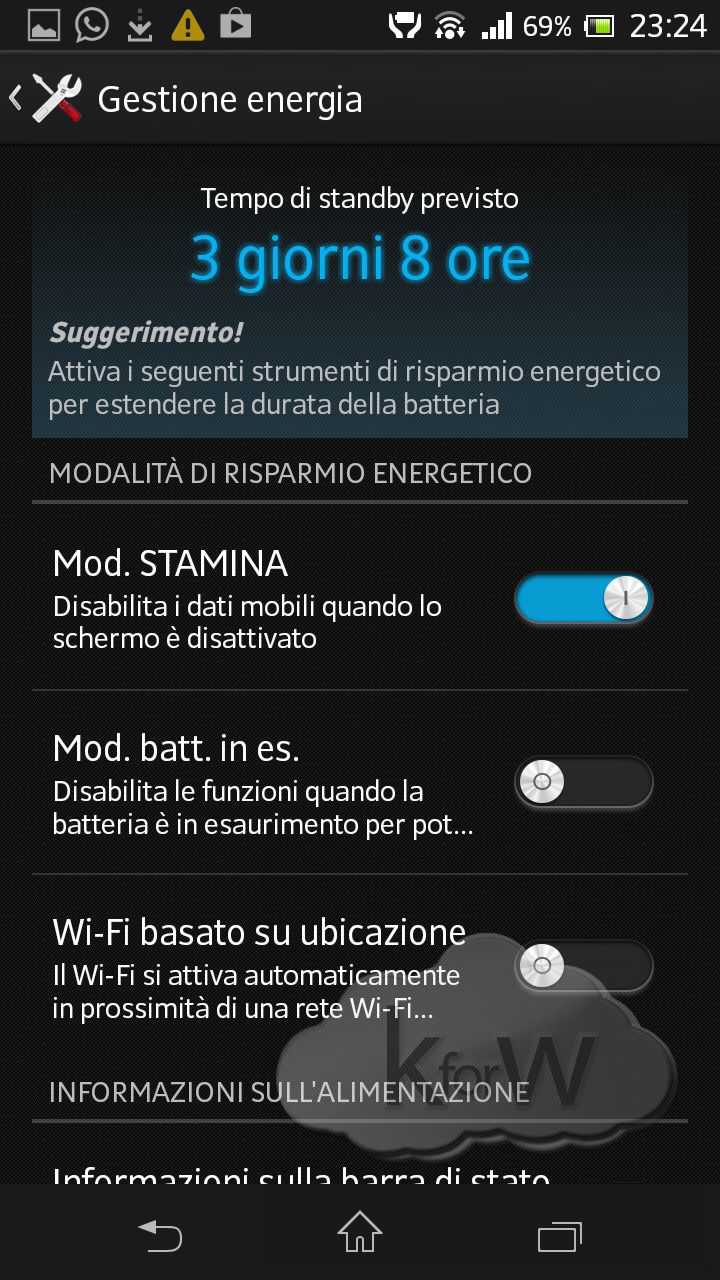720x1280 pixels.
Task: Open the recent apps view
Action: pyautogui.click(x=559, y=1234)
